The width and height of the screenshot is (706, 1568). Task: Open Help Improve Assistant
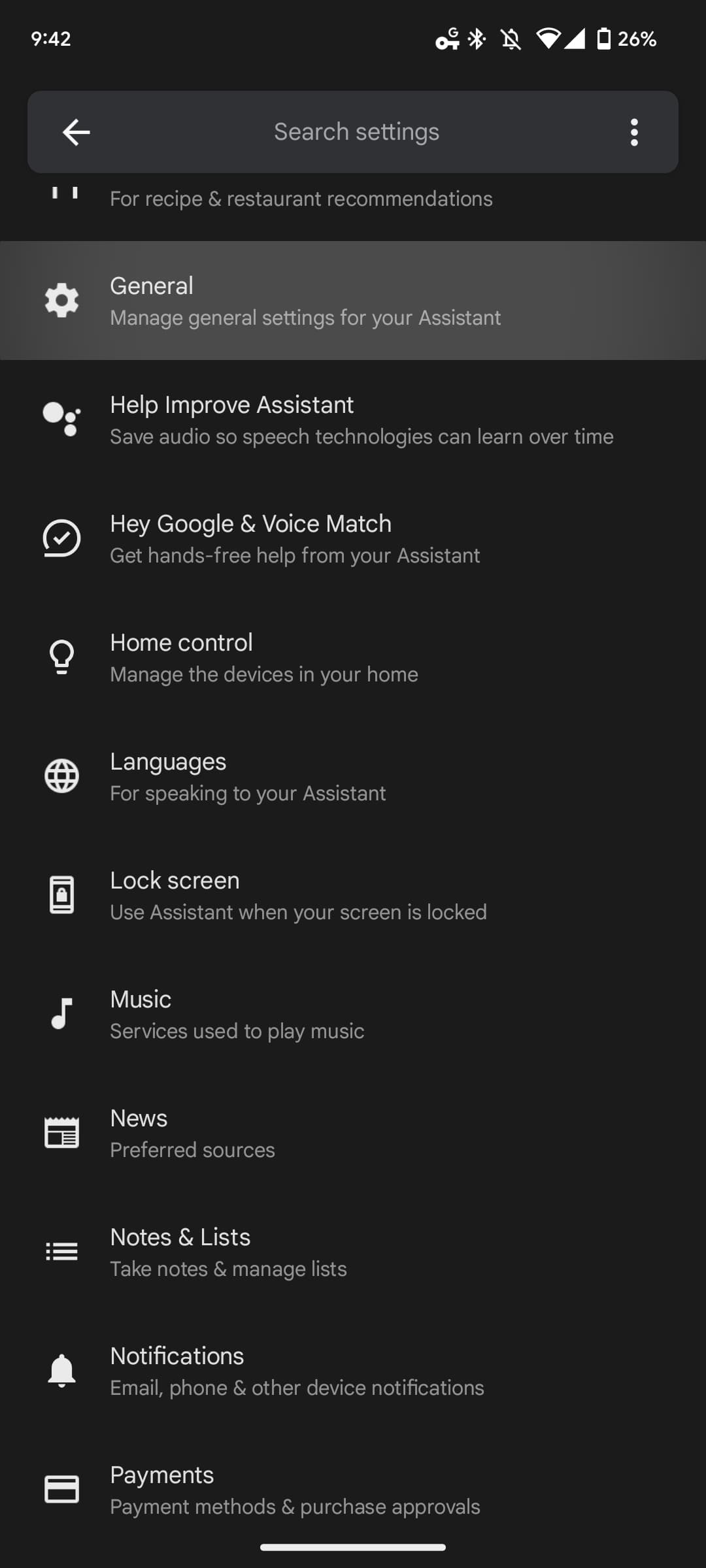click(353, 420)
